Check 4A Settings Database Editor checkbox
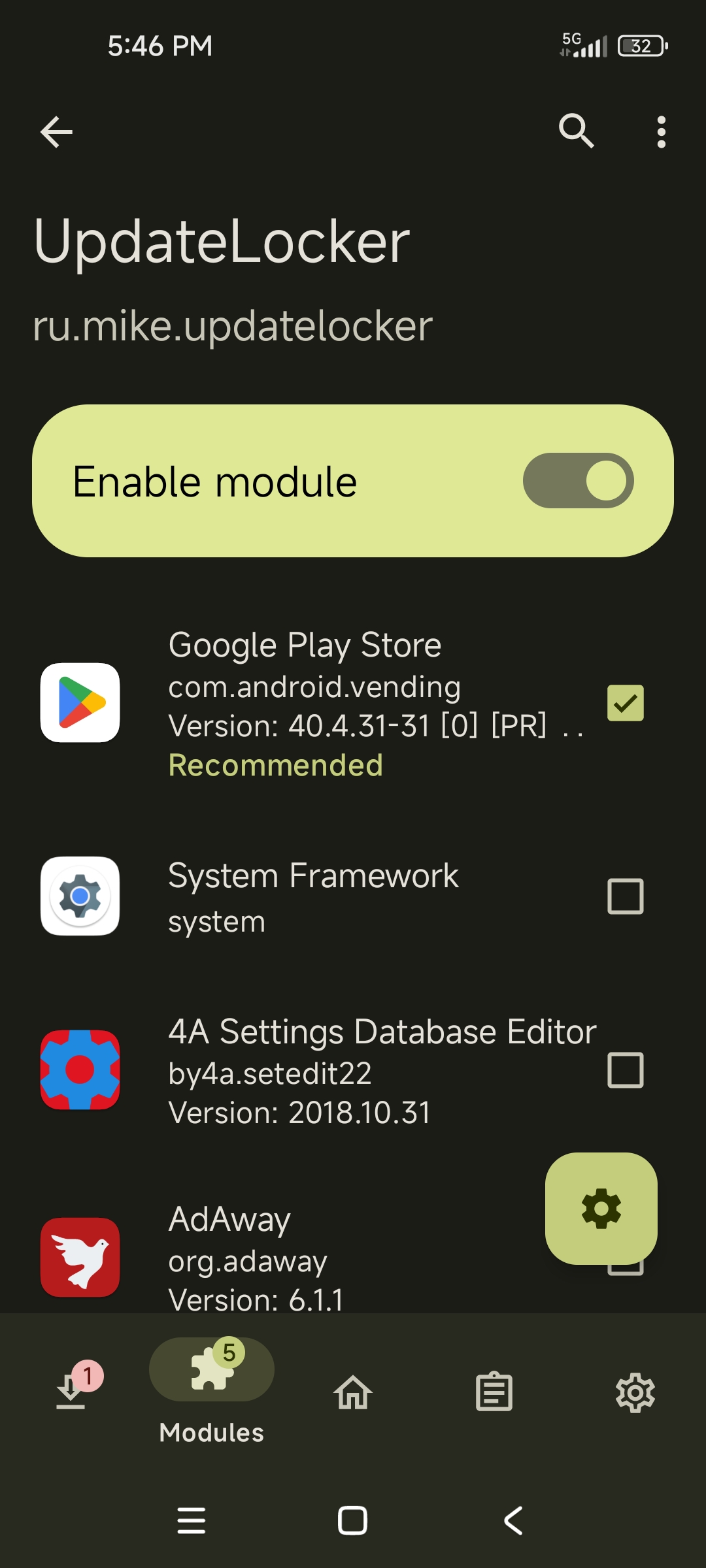Viewport: 706px width, 1568px height. point(626,1070)
